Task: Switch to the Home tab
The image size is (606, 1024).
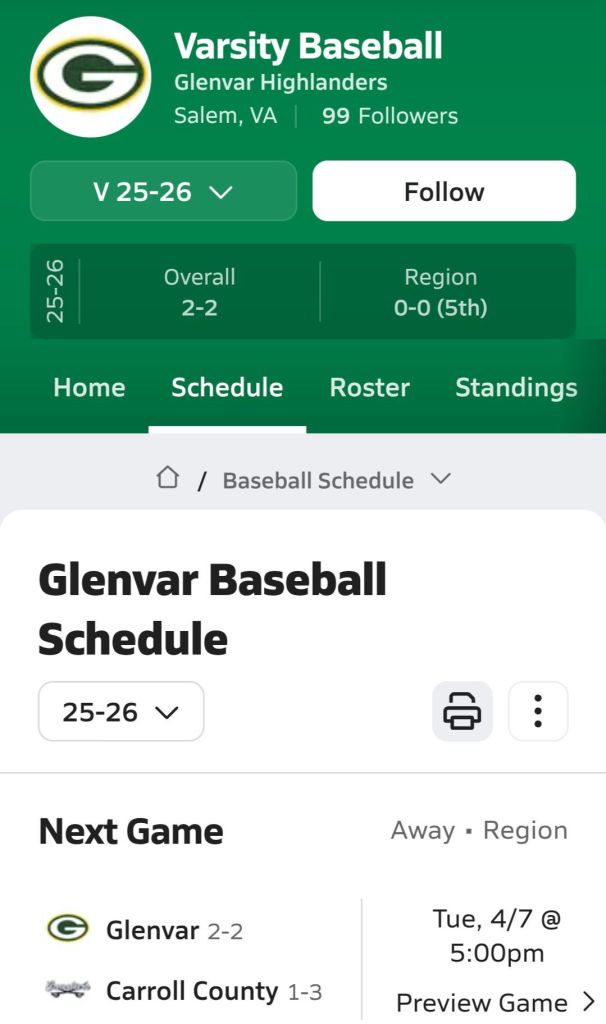Action: [x=89, y=388]
